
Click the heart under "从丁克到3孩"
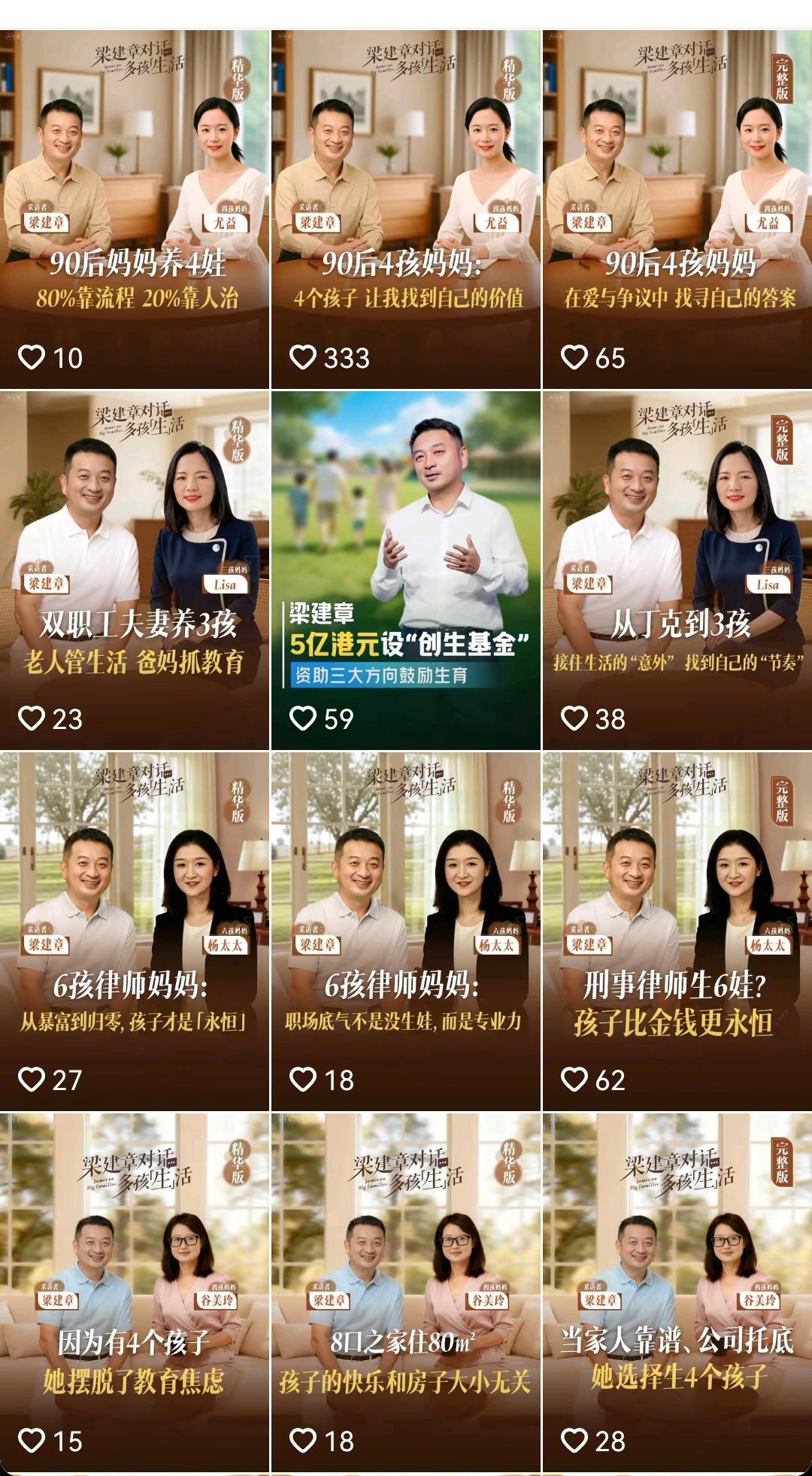tap(575, 718)
